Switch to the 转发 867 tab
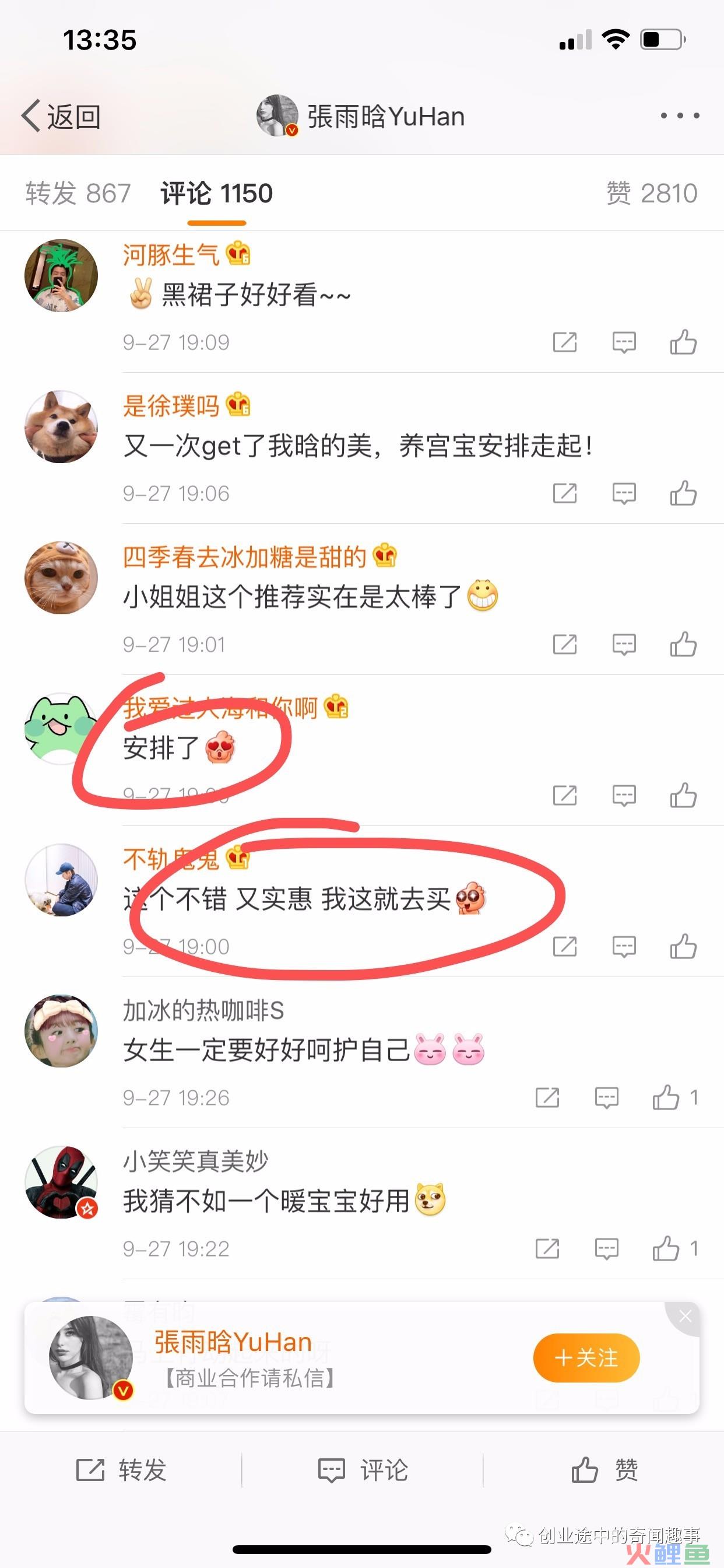Image resolution: width=724 pixels, height=1568 pixels. [78, 194]
